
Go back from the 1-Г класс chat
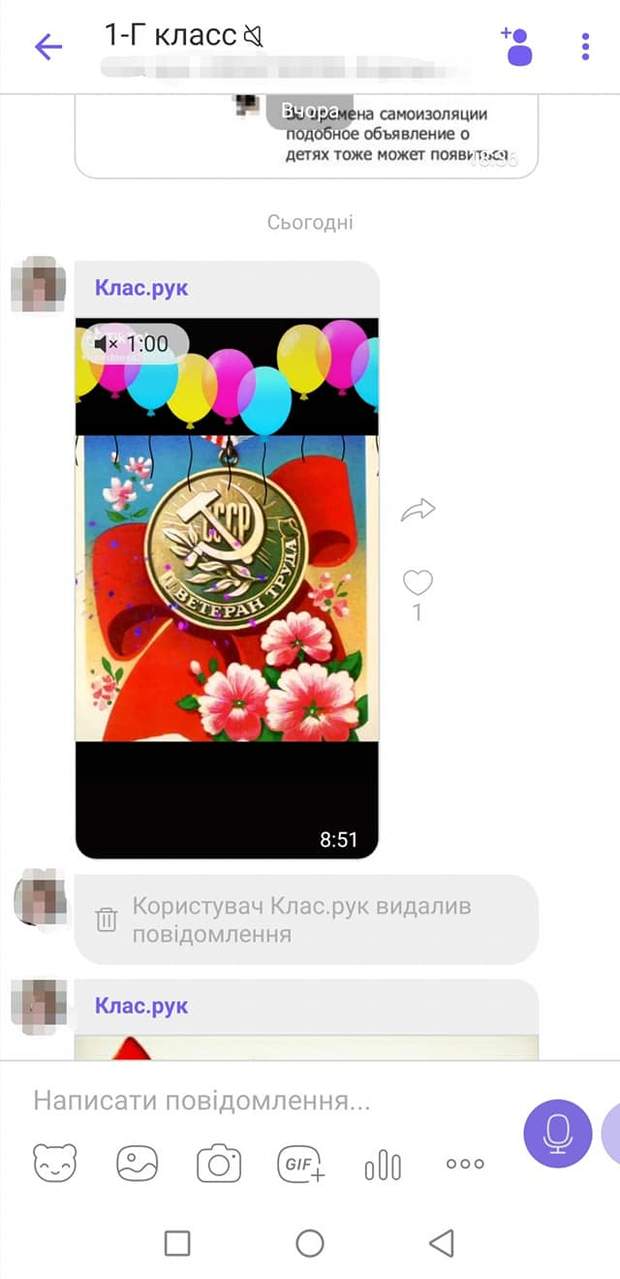tap(48, 46)
